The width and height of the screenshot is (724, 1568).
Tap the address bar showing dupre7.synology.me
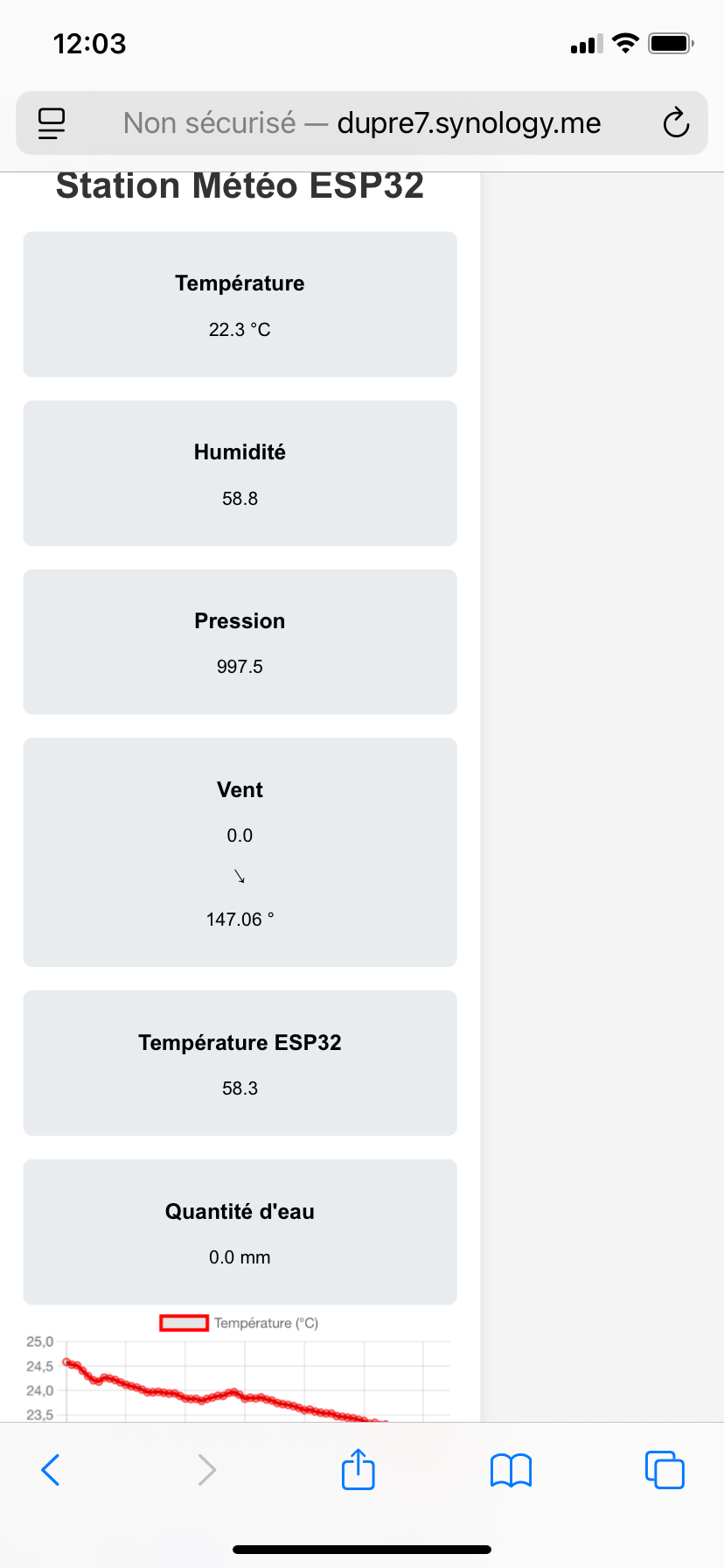[x=362, y=123]
